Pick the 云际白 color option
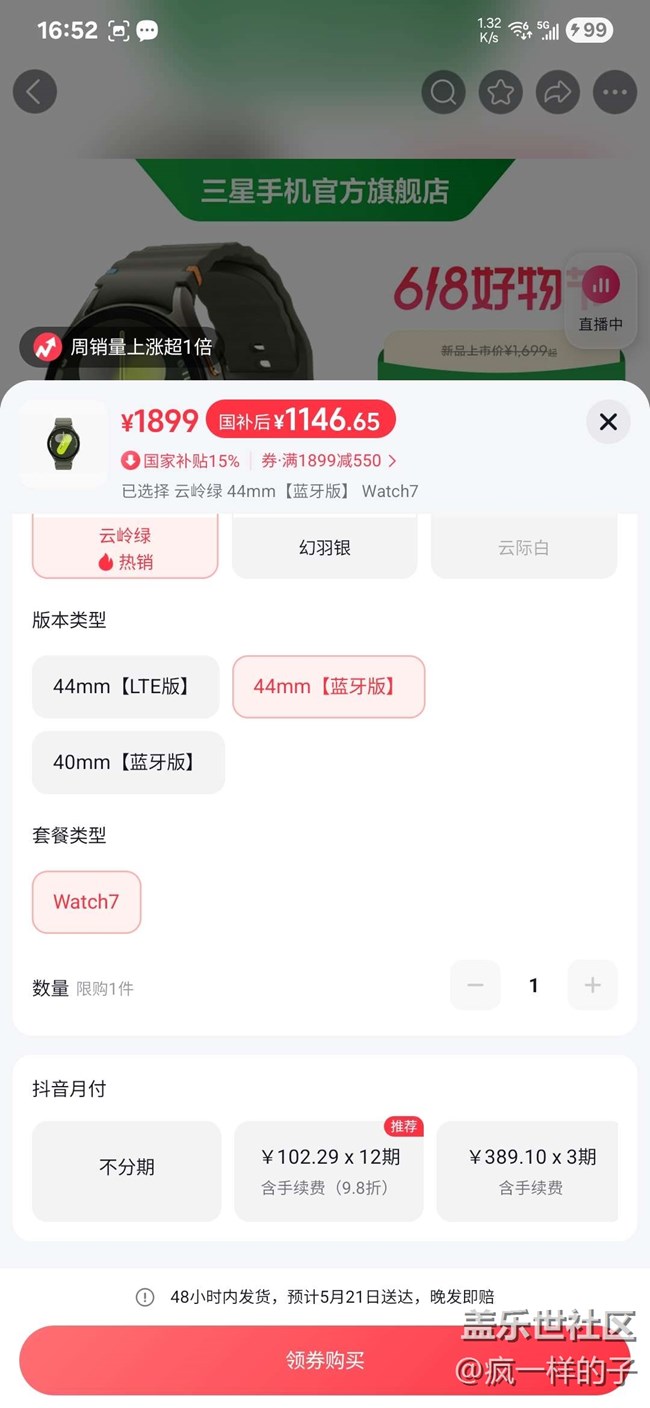This screenshot has width=650, height=1408. point(523,548)
